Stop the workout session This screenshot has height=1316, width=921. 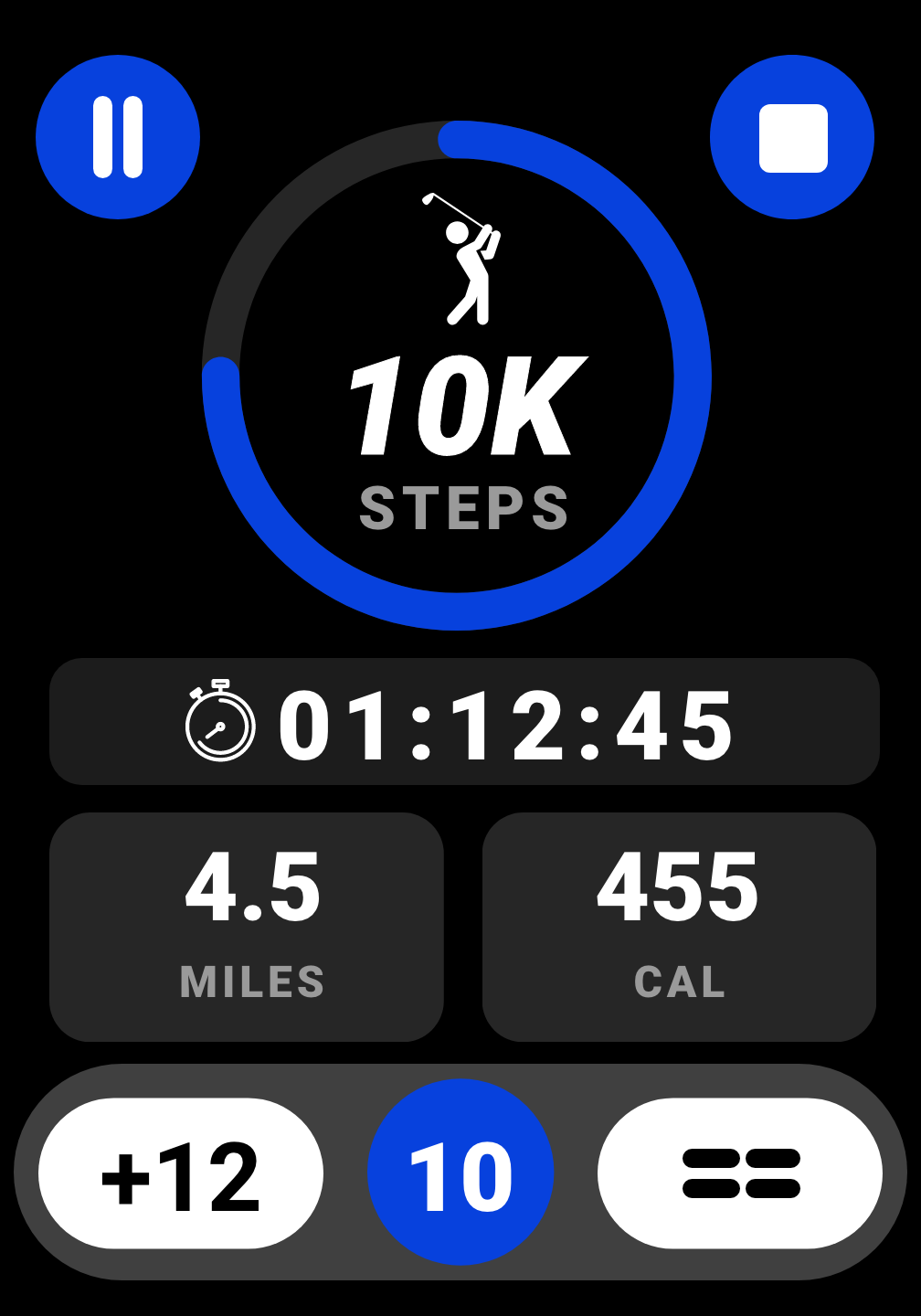coord(792,137)
